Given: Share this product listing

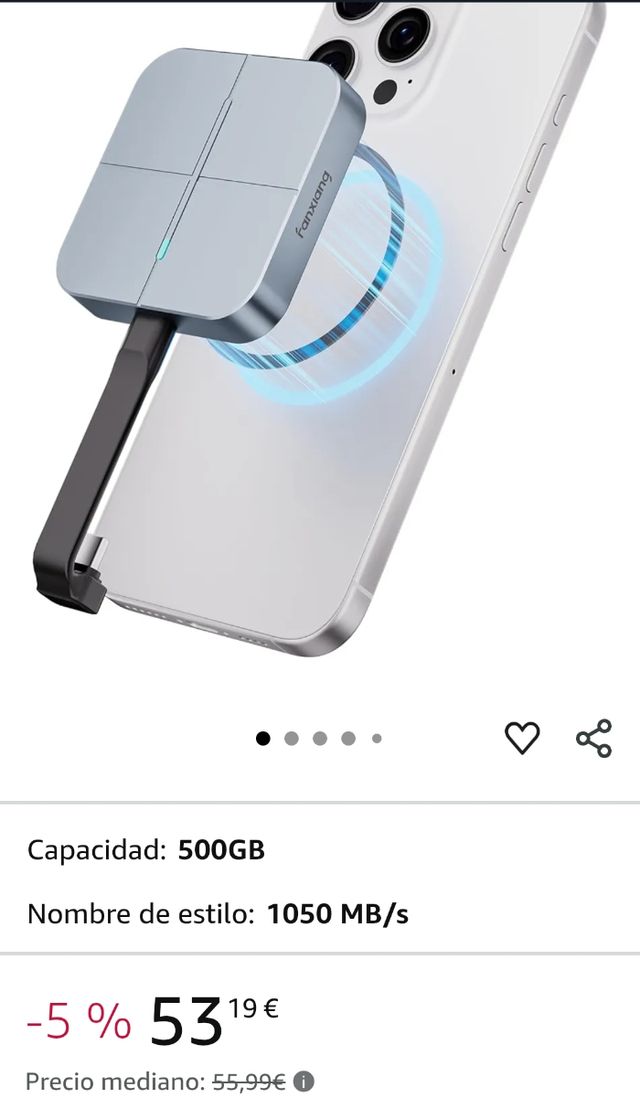Looking at the screenshot, I should point(593,738).
